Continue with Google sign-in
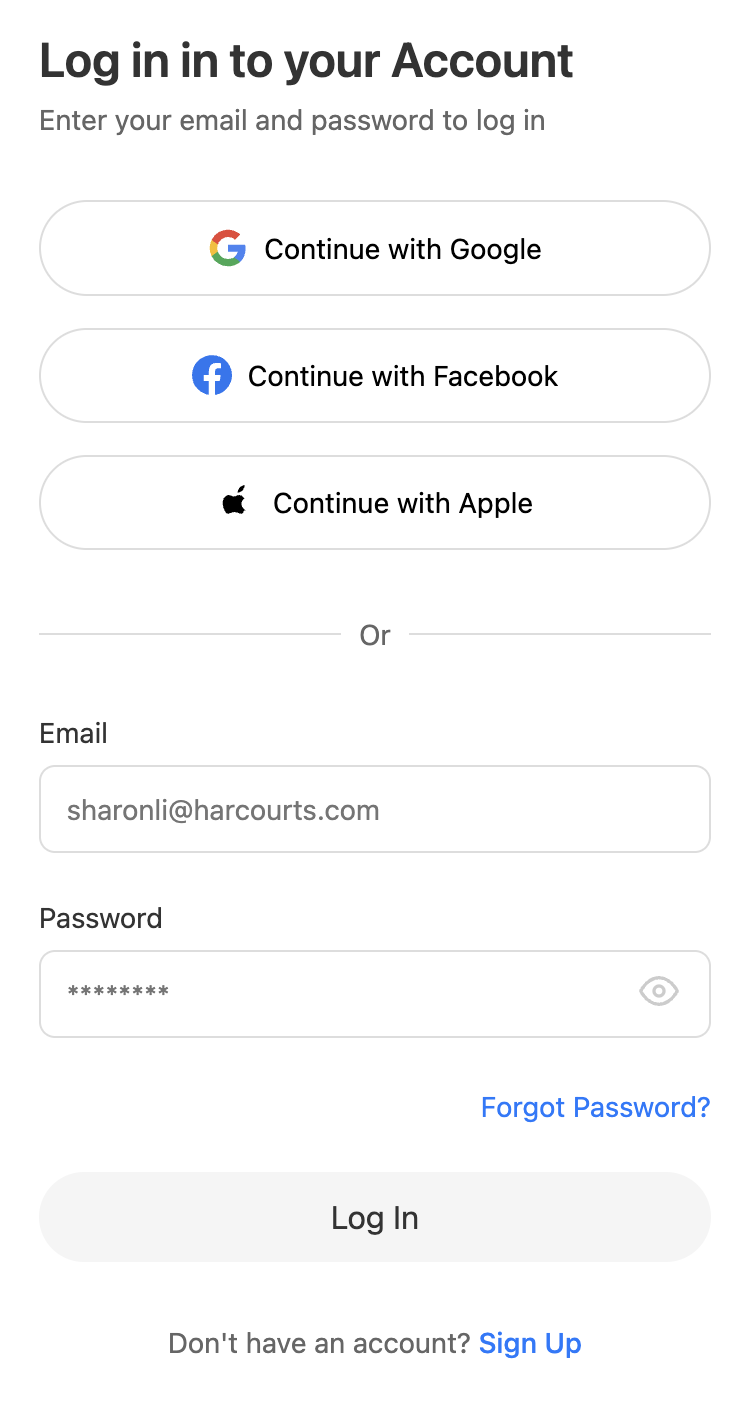 pyautogui.click(x=375, y=249)
